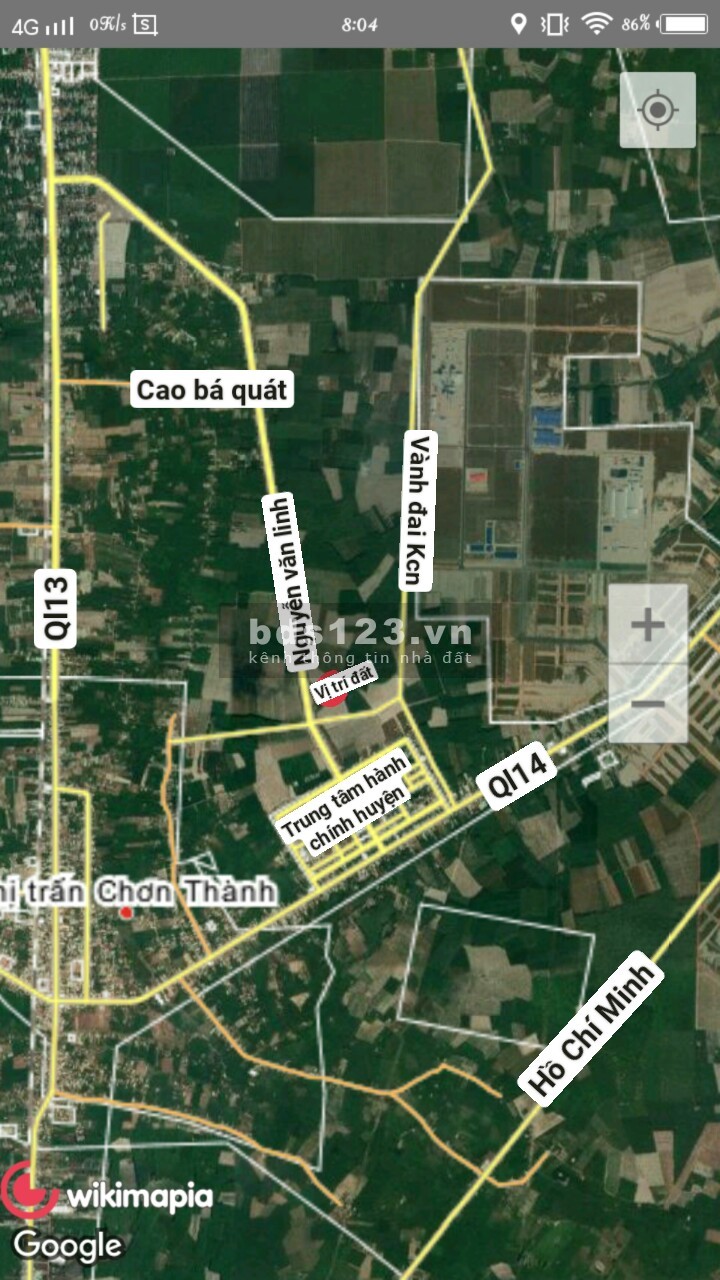Zoom in with the plus button
The image size is (720, 1280).
tap(648, 626)
